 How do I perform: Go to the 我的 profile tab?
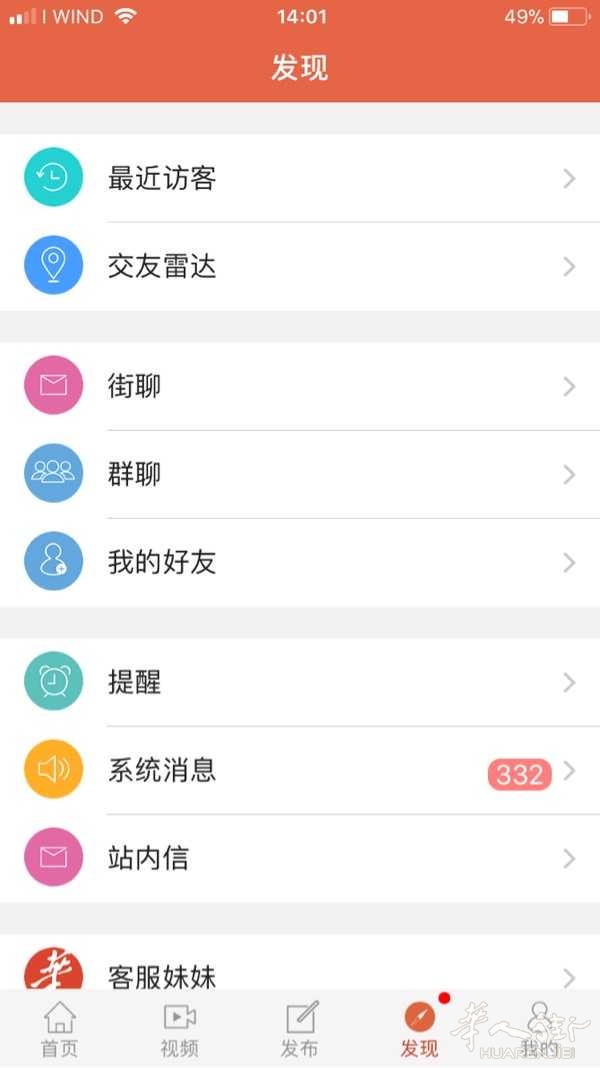click(x=539, y=1029)
